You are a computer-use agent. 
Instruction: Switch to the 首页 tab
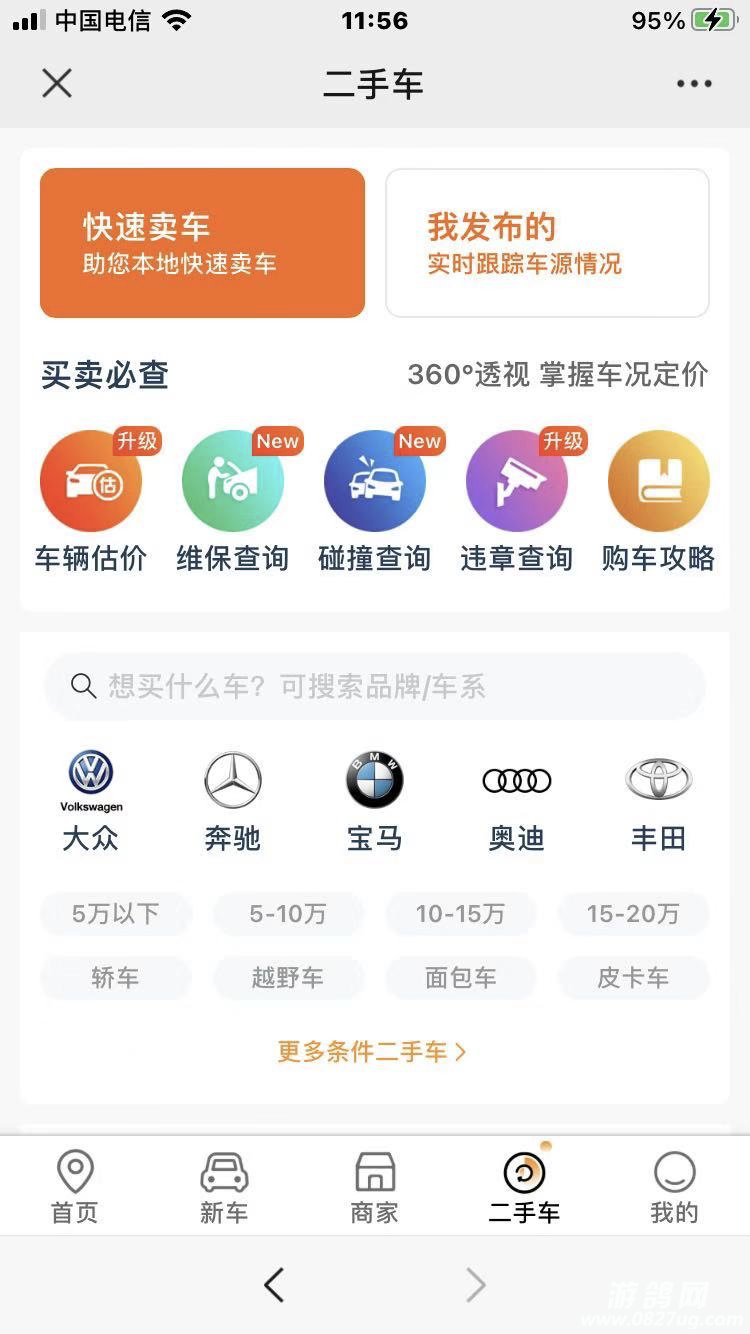click(75, 1187)
